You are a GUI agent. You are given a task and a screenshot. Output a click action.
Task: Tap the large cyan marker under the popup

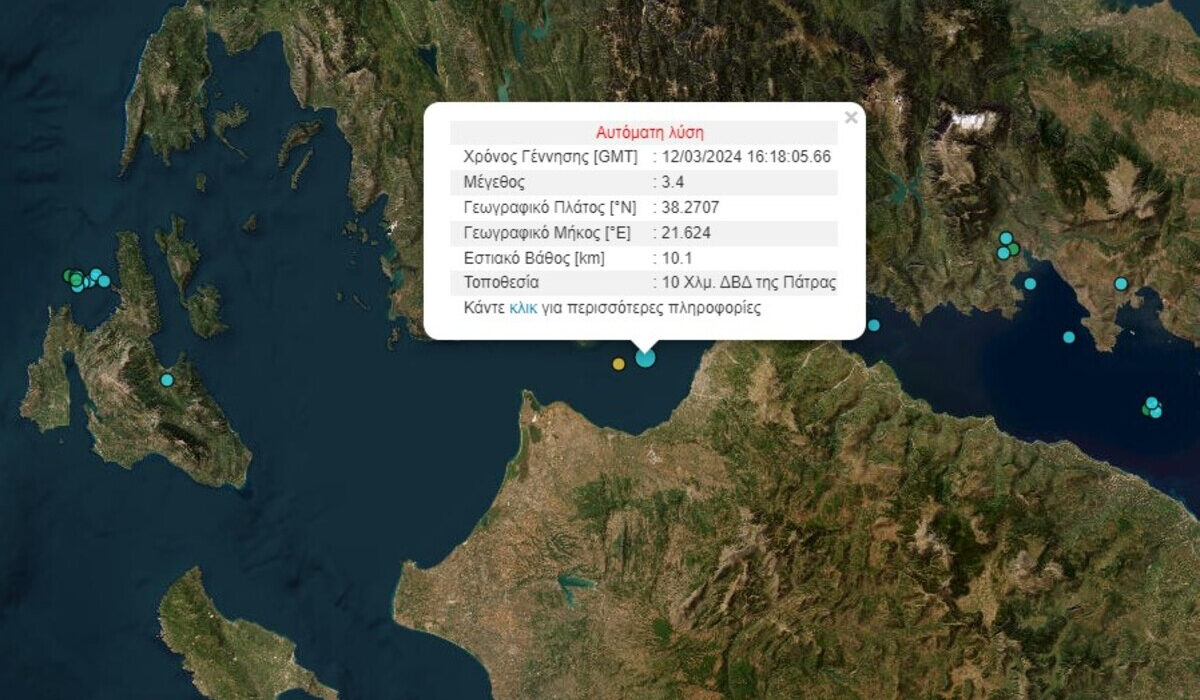(645, 357)
